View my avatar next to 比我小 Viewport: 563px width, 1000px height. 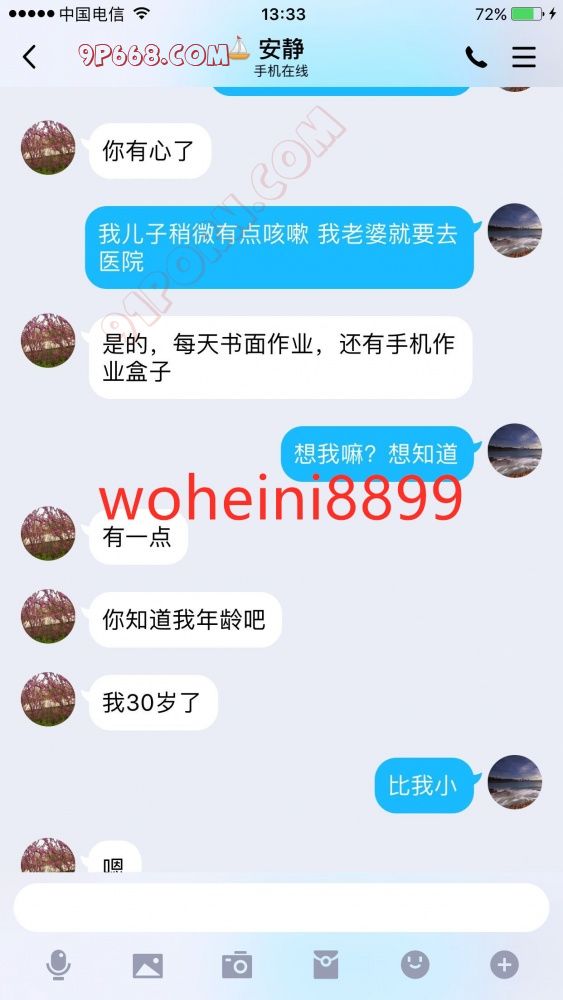[x=515, y=782]
